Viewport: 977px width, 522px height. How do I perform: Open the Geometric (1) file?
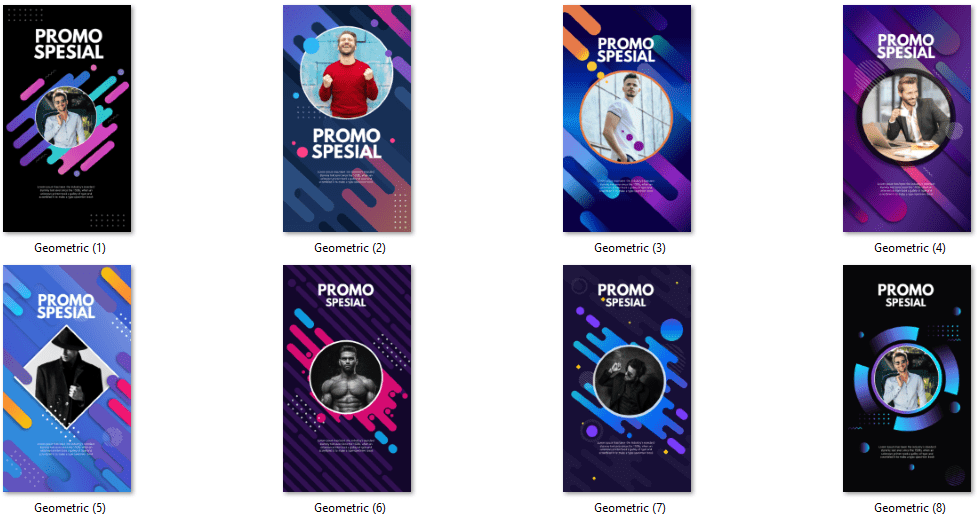click(x=67, y=118)
